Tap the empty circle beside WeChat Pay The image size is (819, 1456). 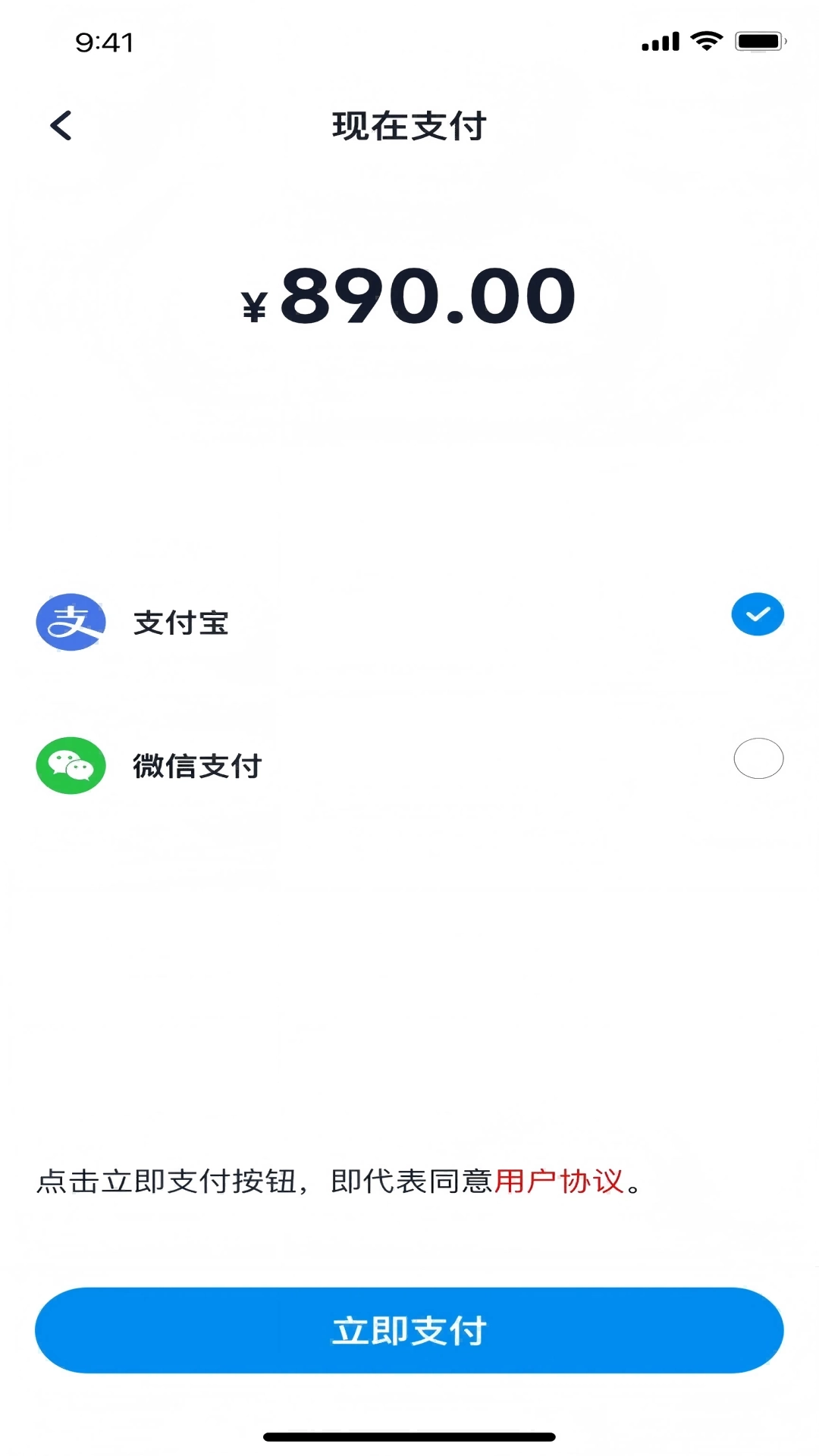(x=758, y=758)
